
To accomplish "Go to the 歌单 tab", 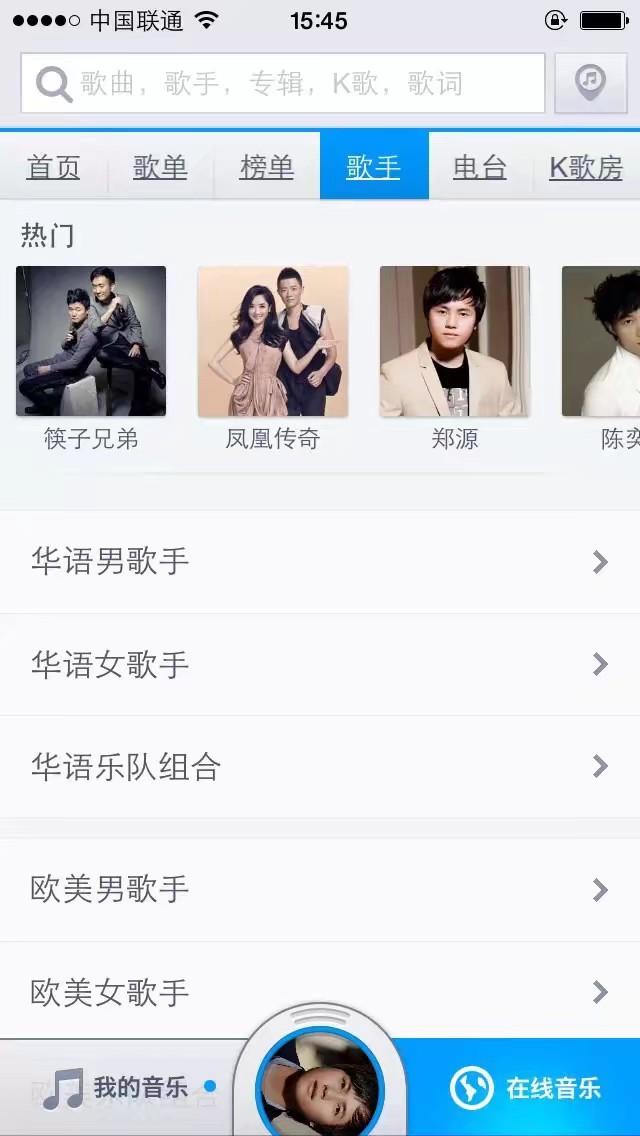I will [160, 167].
